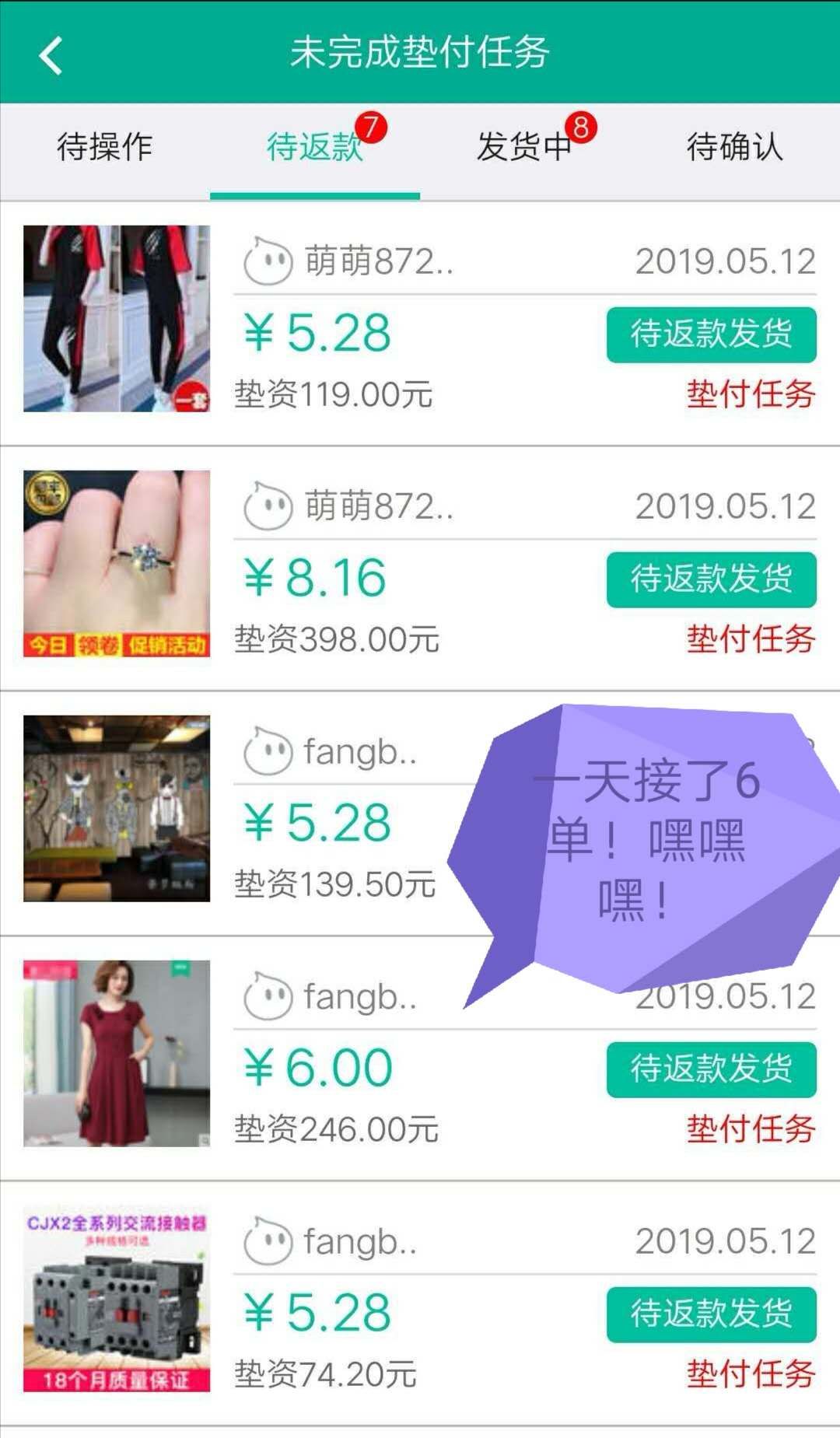
Task: Open the red dress product image
Action: [x=117, y=1054]
